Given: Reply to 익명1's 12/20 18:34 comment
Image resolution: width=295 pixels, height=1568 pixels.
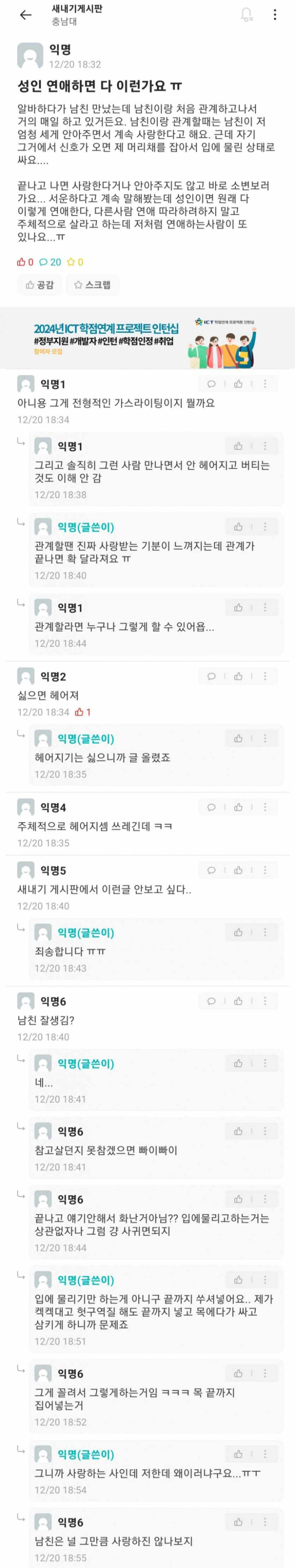Looking at the screenshot, I should point(212,384).
